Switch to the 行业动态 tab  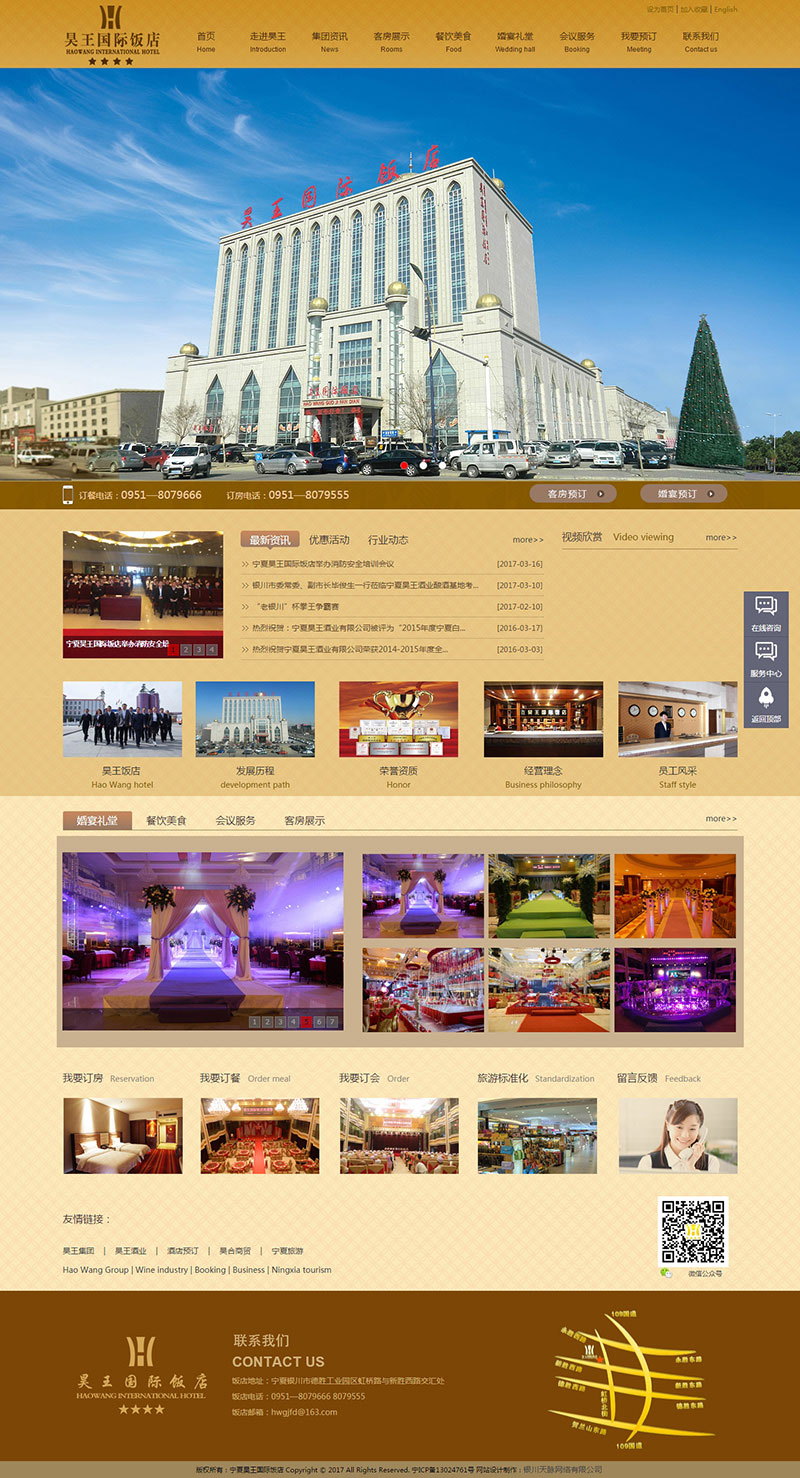pyautogui.click(x=388, y=540)
